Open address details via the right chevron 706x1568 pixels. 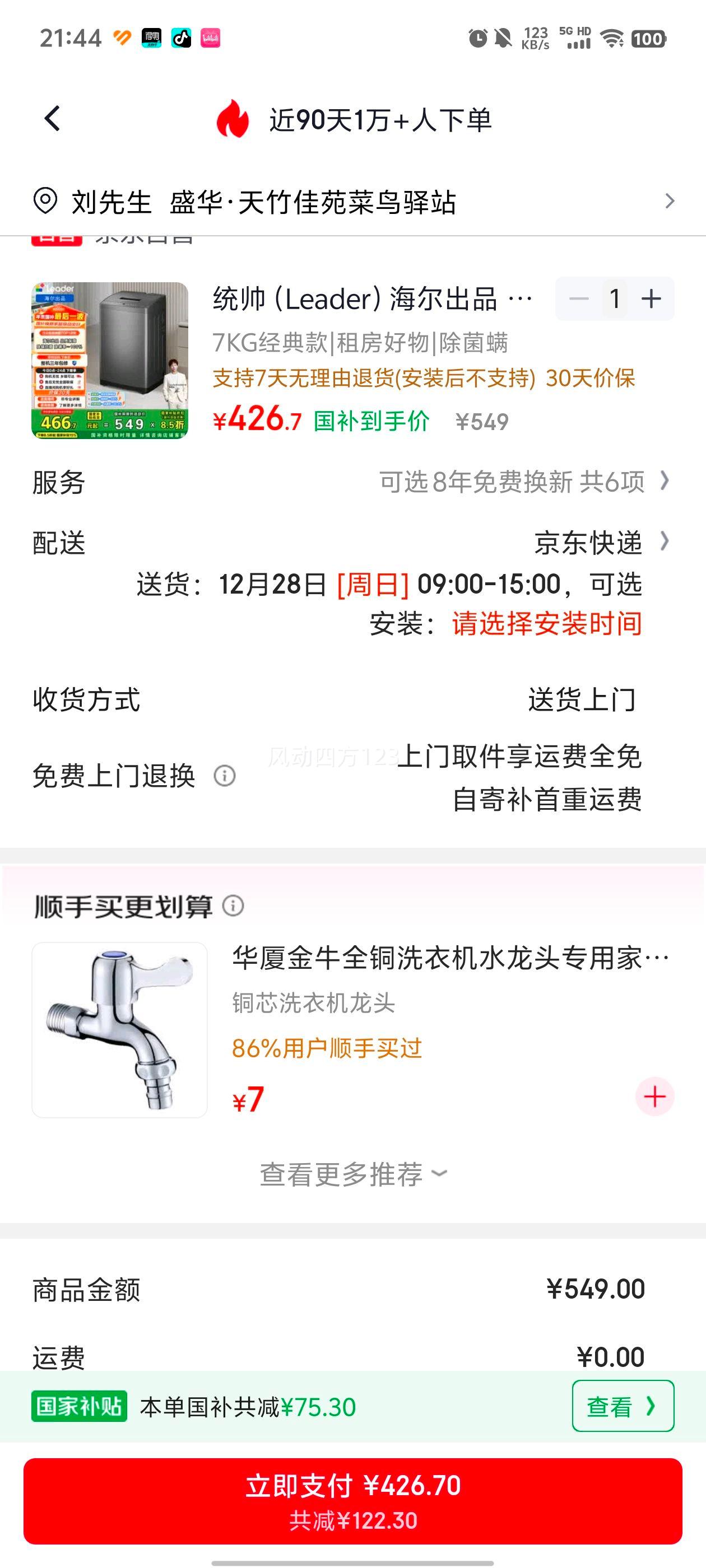[670, 202]
